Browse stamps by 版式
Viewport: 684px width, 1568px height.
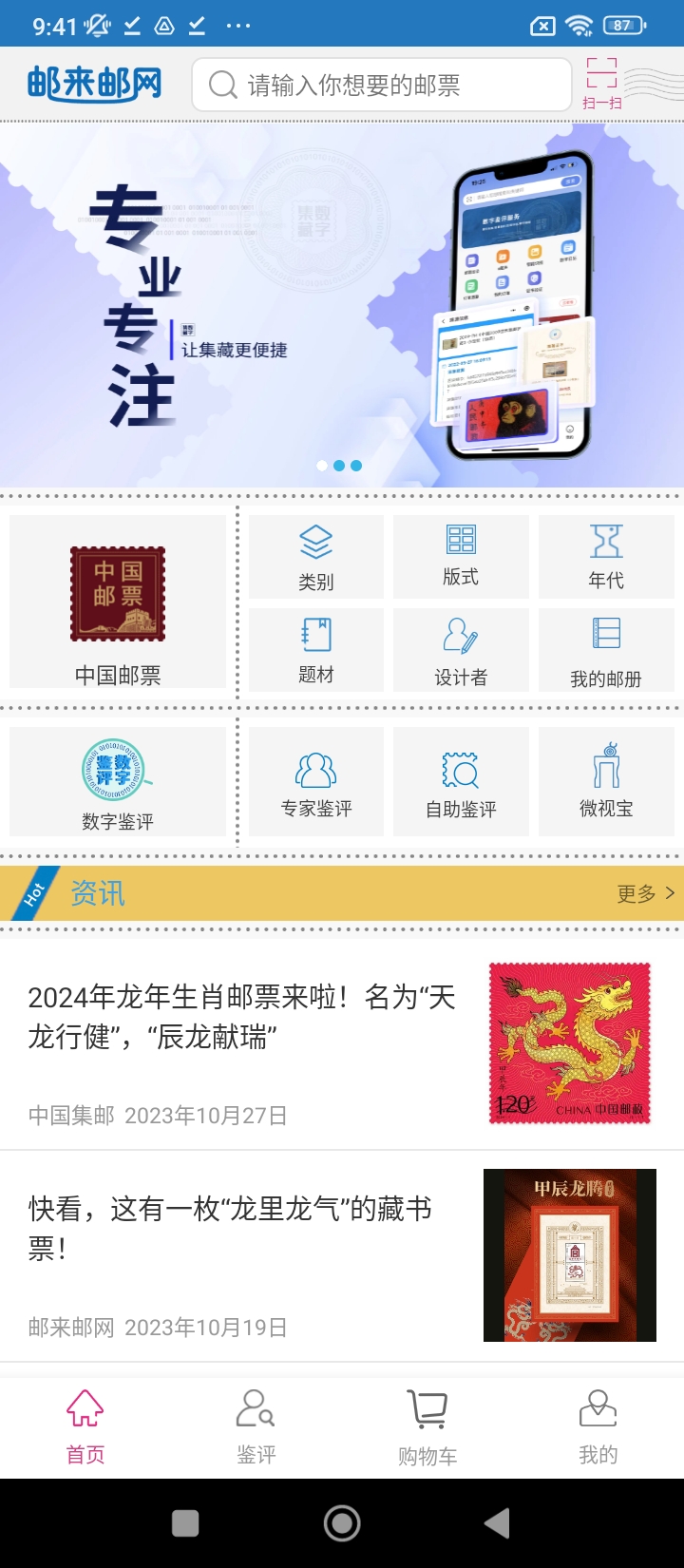coord(461,557)
